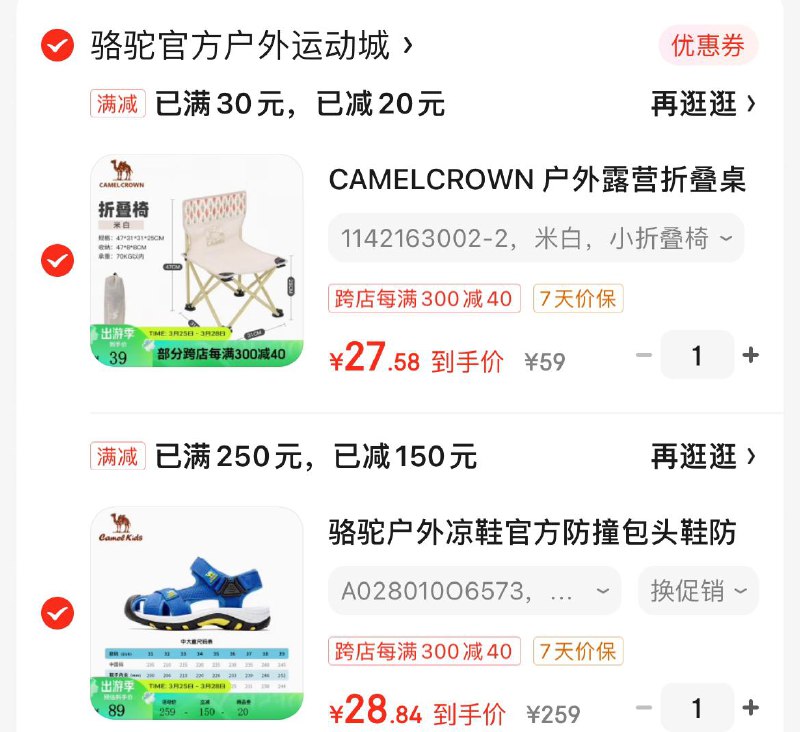Deselect the 骆驼户外凉鞋 sandals item

pyautogui.click(x=57, y=613)
